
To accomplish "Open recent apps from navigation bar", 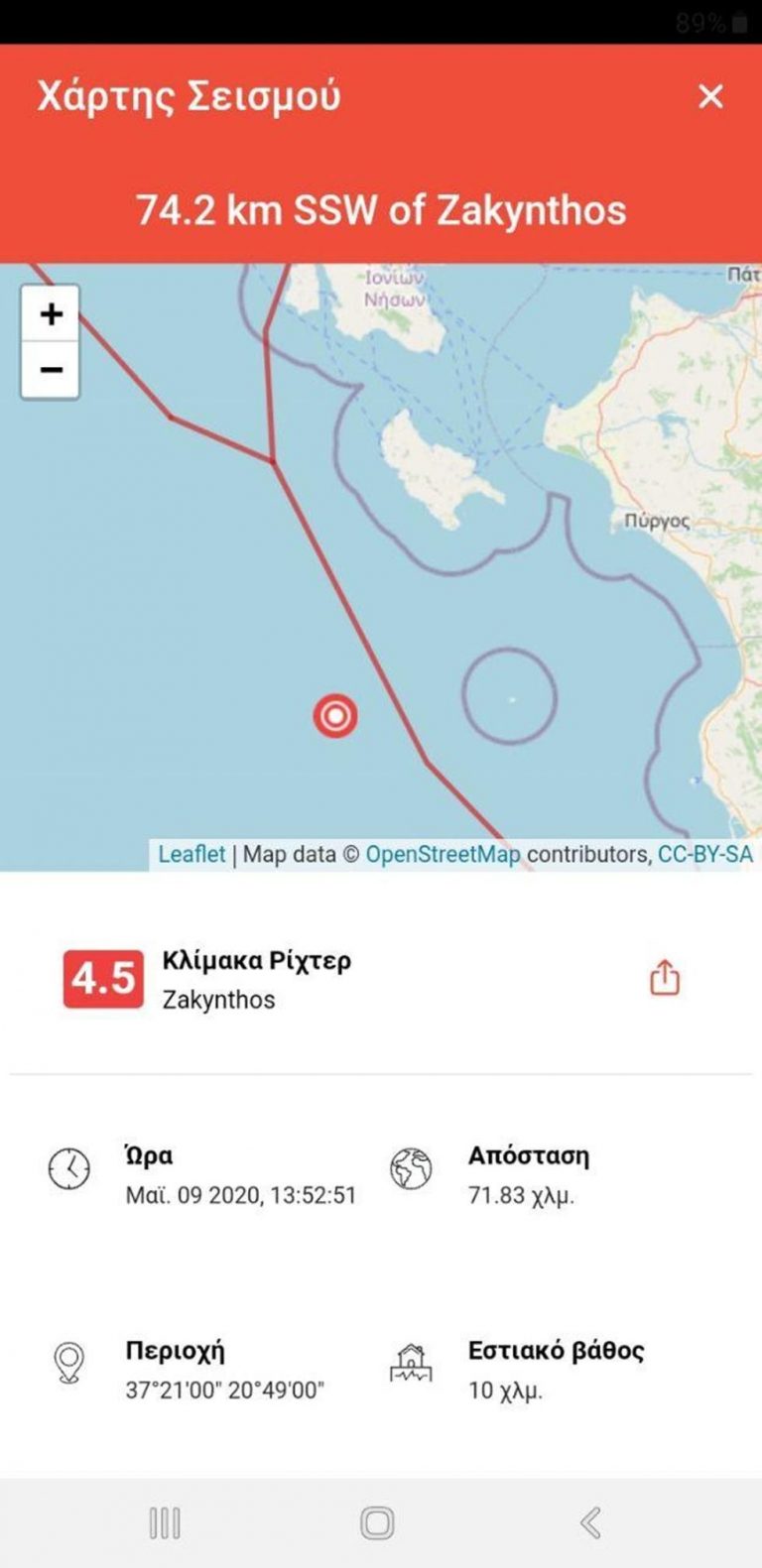I will 165,1522.
